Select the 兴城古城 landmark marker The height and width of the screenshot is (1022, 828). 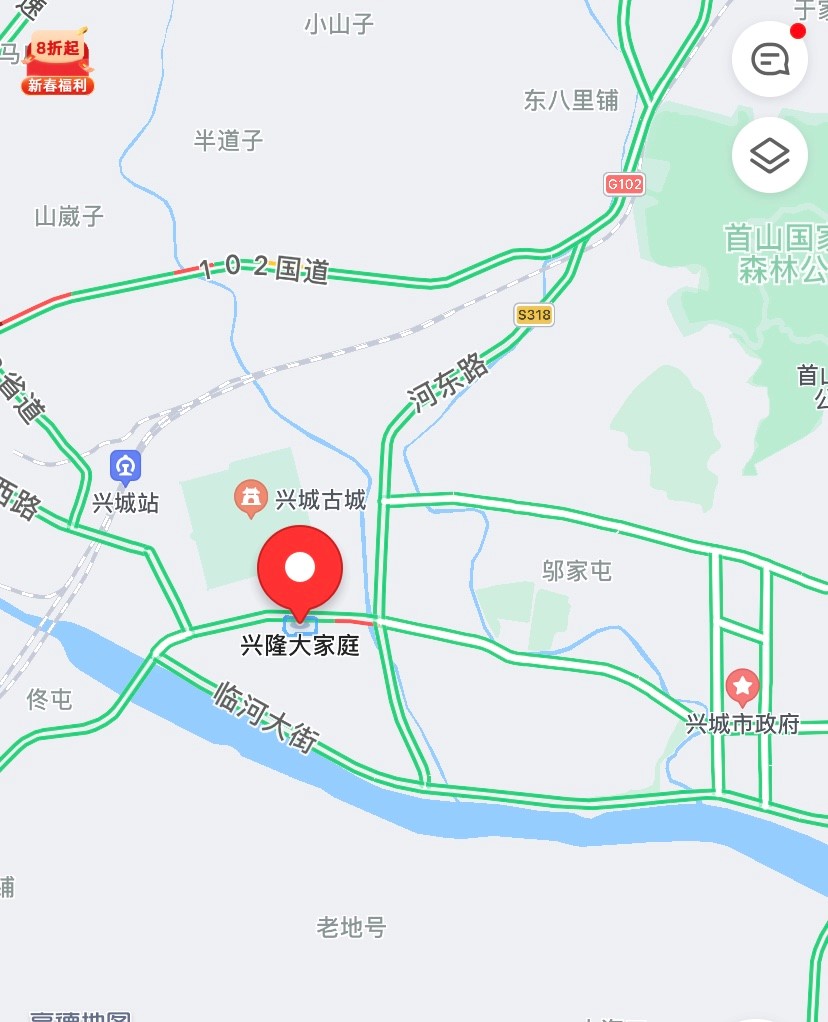coord(250,496)
